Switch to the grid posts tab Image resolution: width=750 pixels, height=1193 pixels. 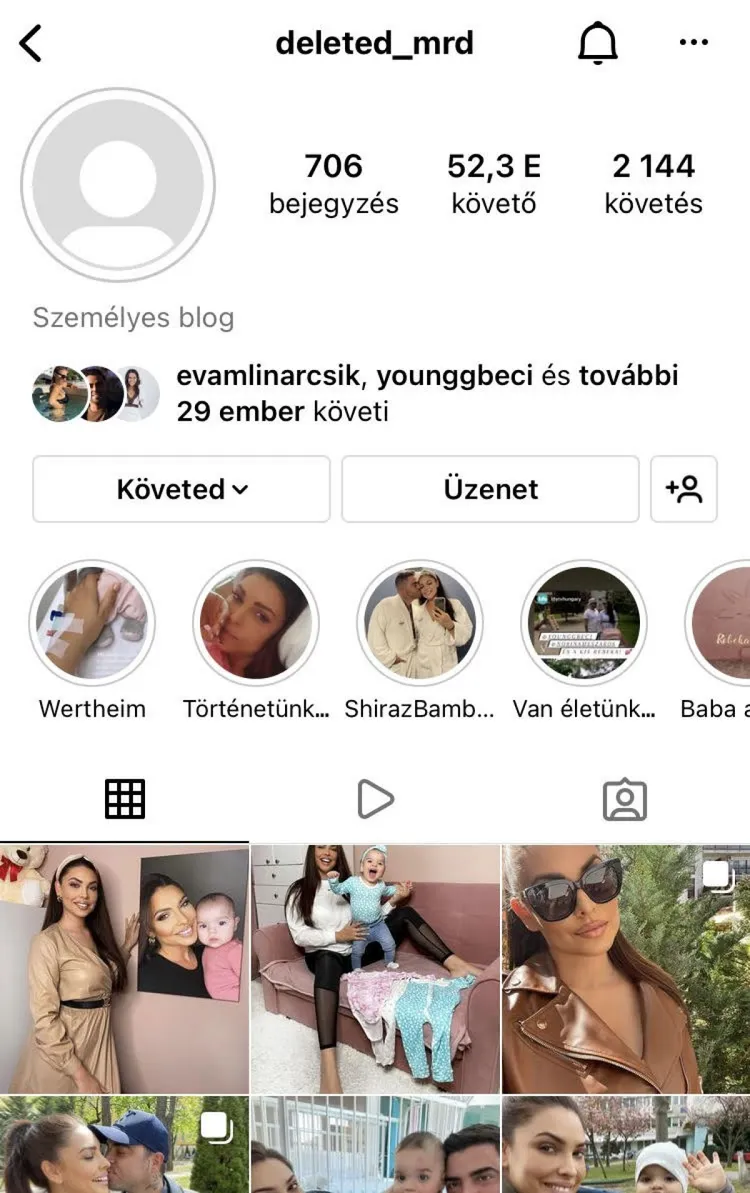coord(125,799)
